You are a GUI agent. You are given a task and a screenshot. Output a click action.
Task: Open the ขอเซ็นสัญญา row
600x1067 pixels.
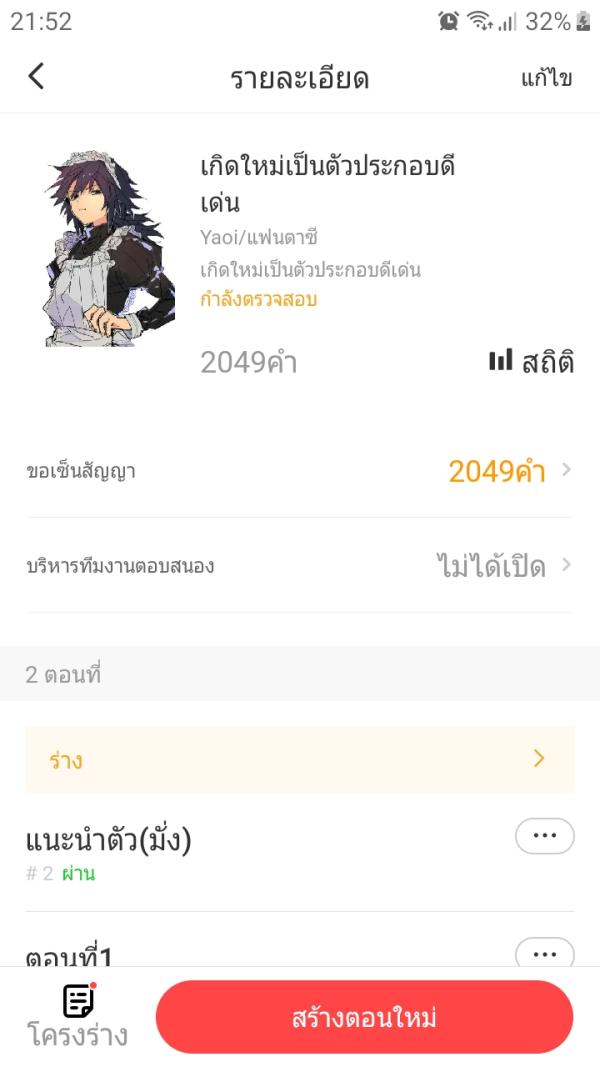point(300,471)
